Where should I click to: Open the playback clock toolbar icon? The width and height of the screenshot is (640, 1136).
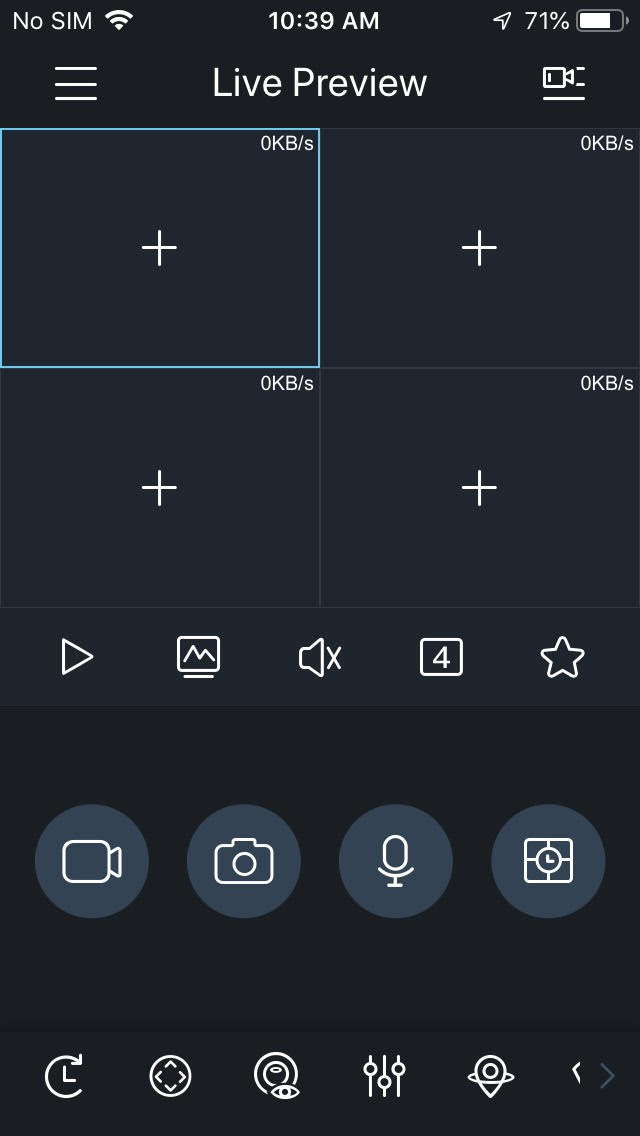click(x=66, y=1076)
